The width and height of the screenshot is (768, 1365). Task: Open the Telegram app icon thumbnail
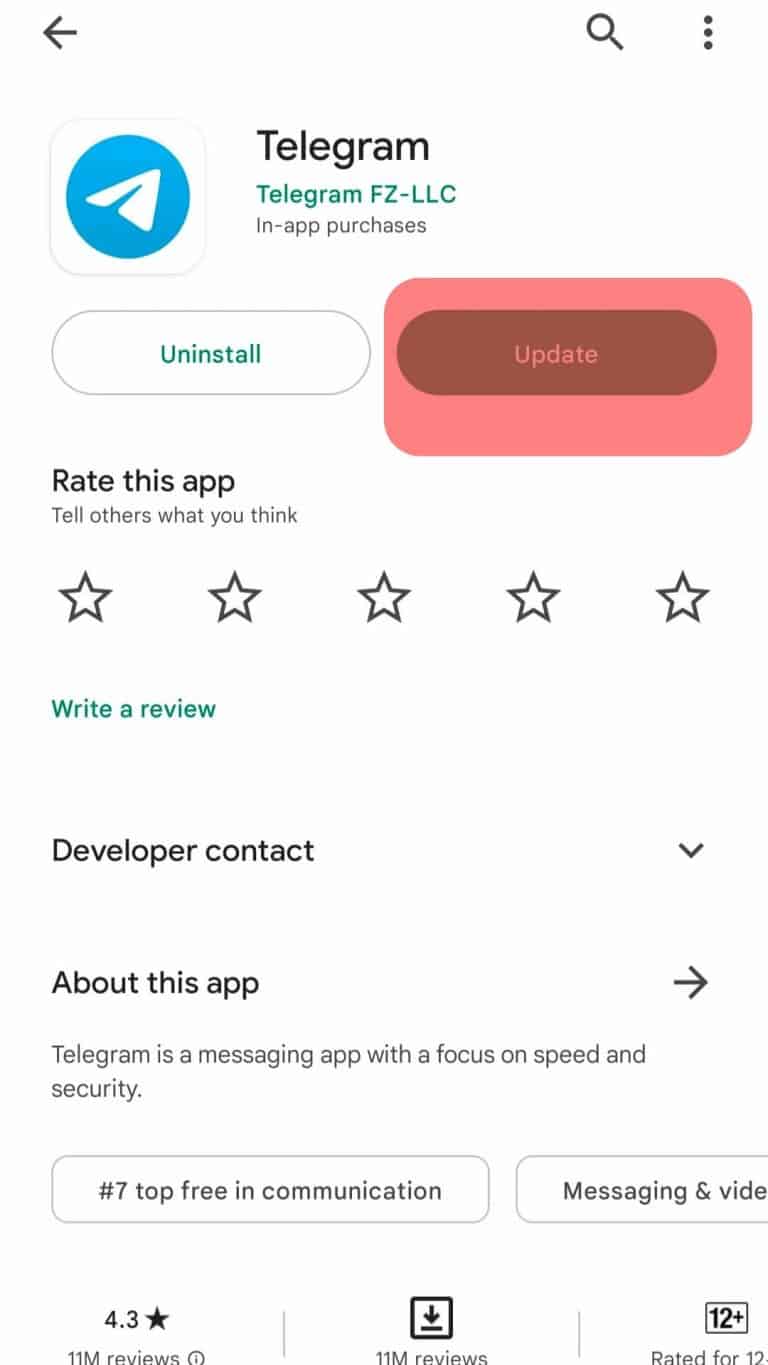(128, 193)
